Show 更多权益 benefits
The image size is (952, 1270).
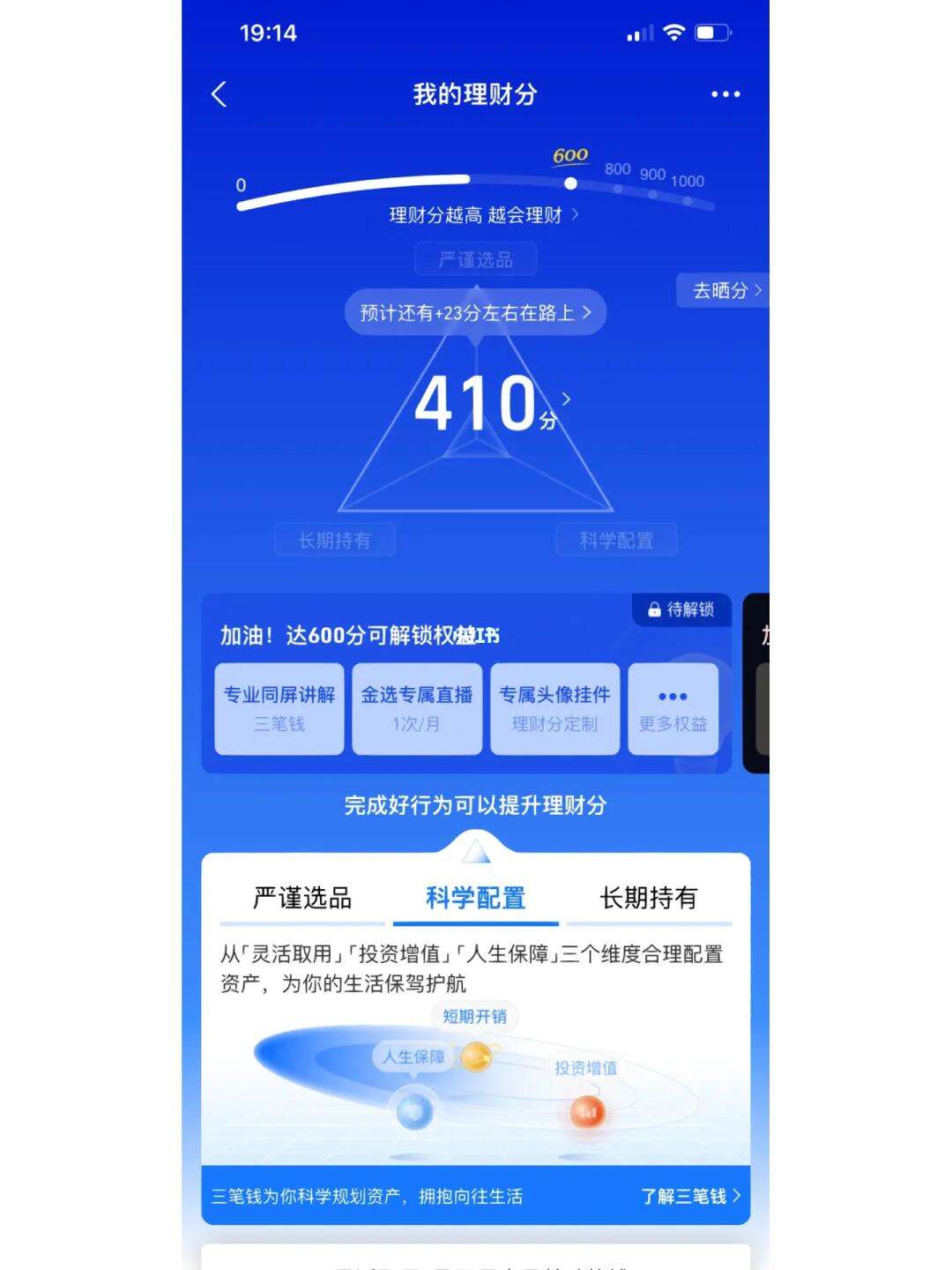tap(673, 708)
